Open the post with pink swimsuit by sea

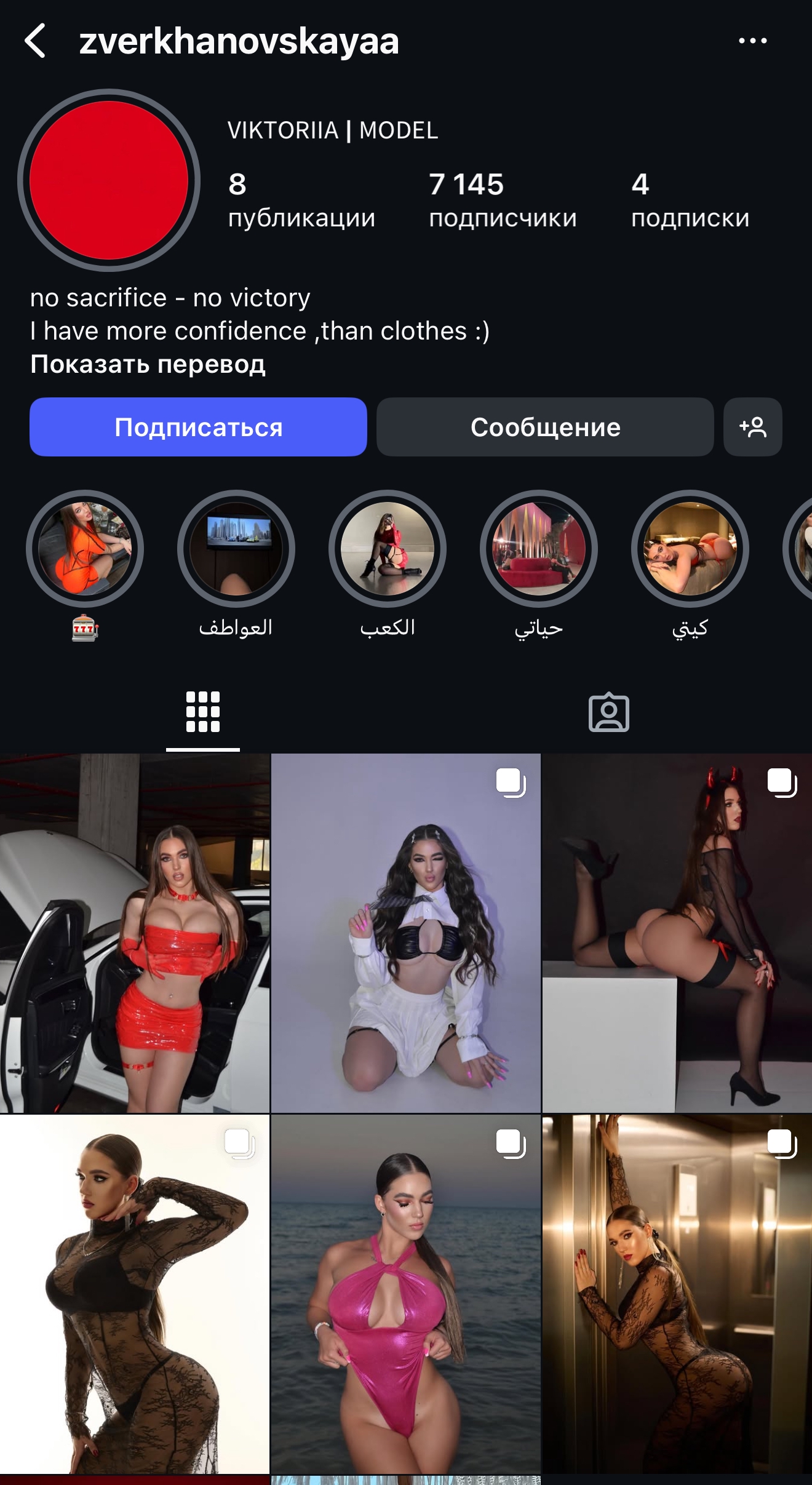[406, 1294]
